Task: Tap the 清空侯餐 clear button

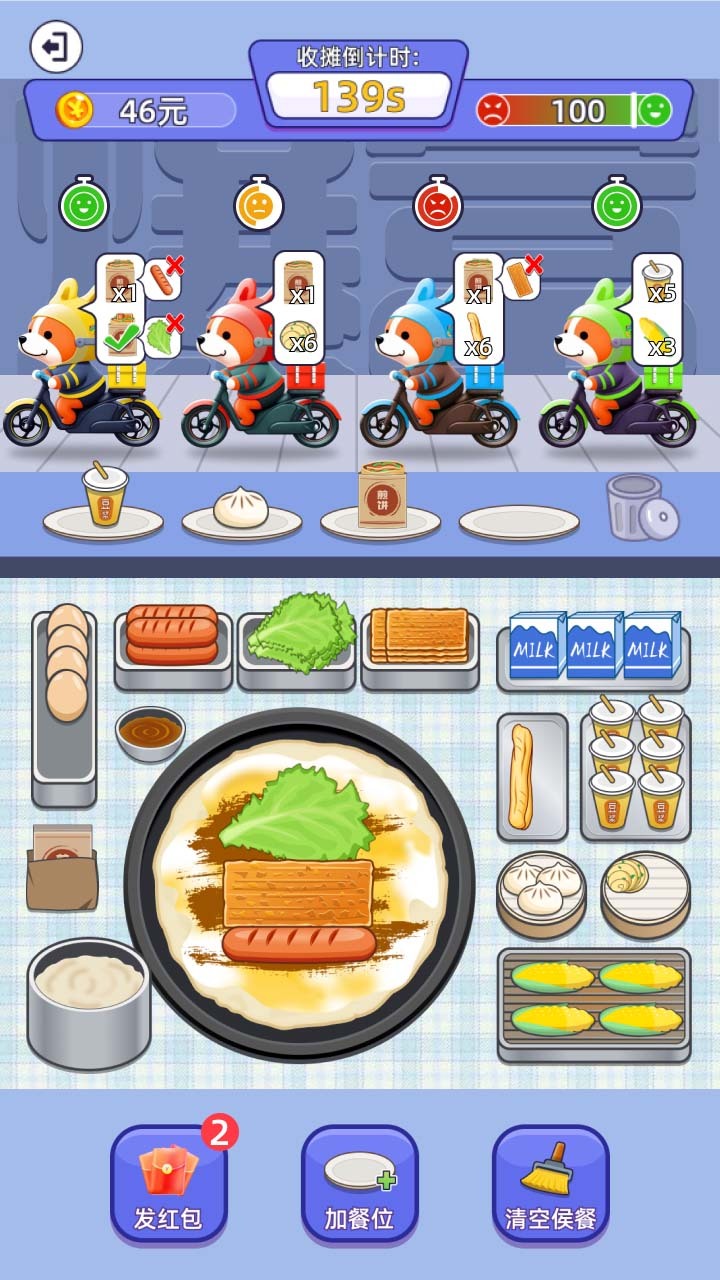Action: pyautogui.click(x=551, y=1184)
